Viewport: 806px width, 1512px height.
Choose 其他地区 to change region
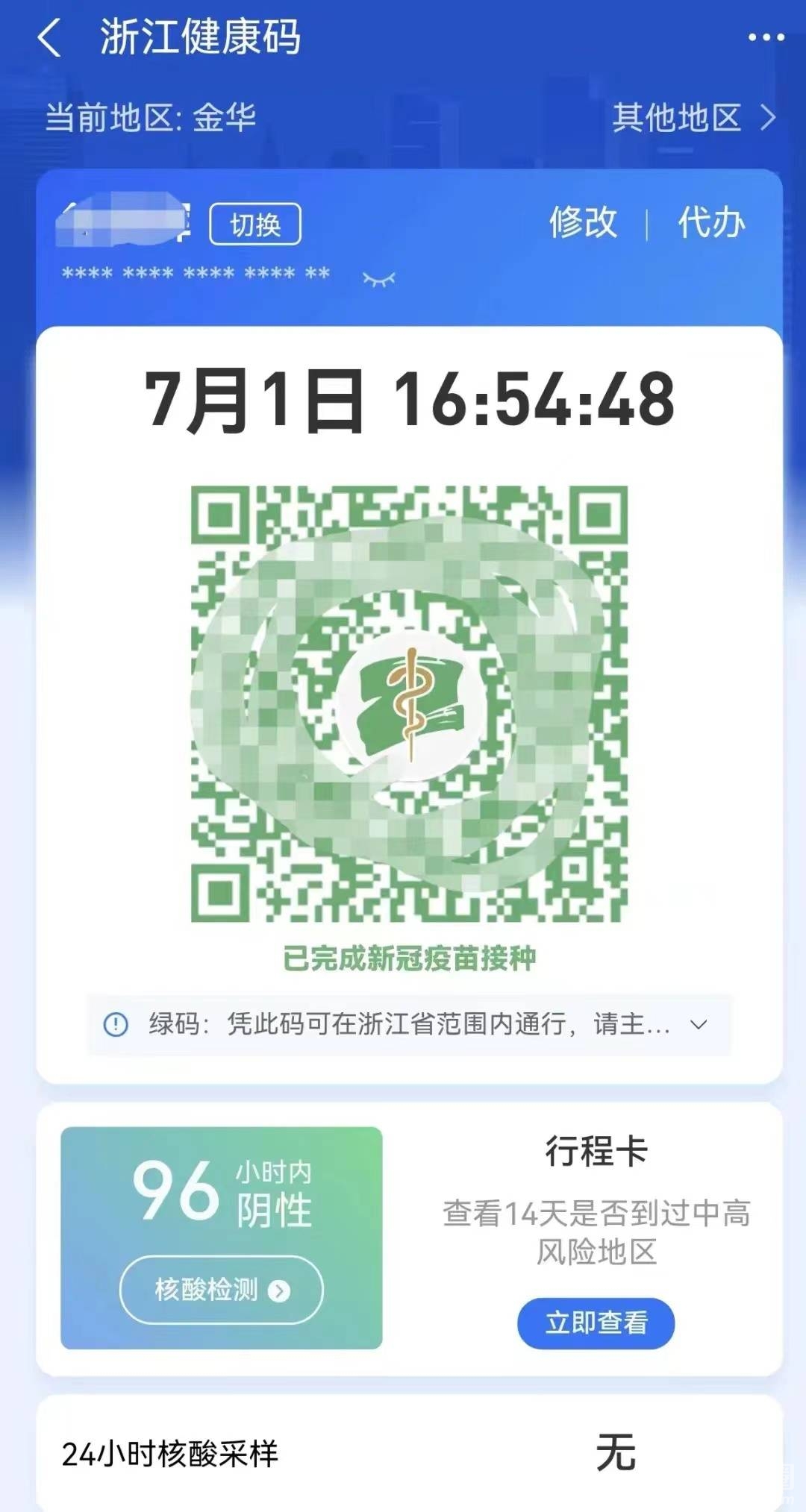(693, 118)
